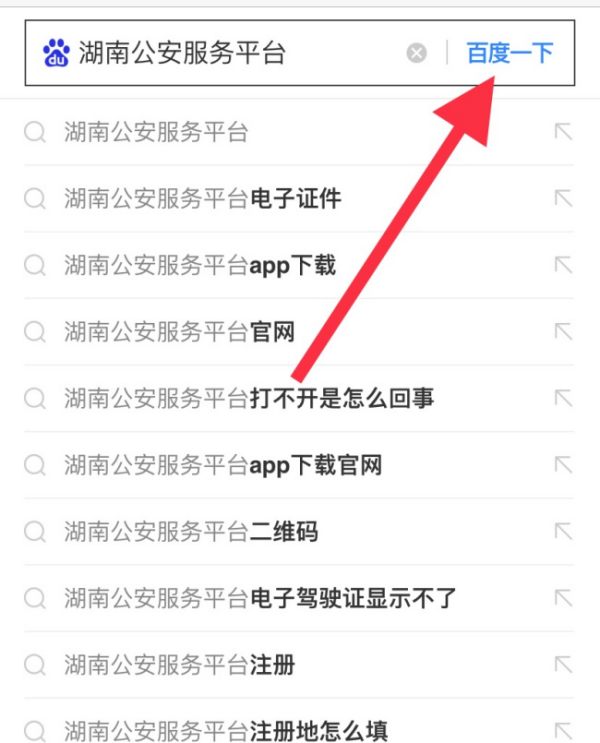This screenshot has height=743, width=600.
Task: Open the 湖南公安服务平台app下载 suggestion
Action: pos(199,265)
